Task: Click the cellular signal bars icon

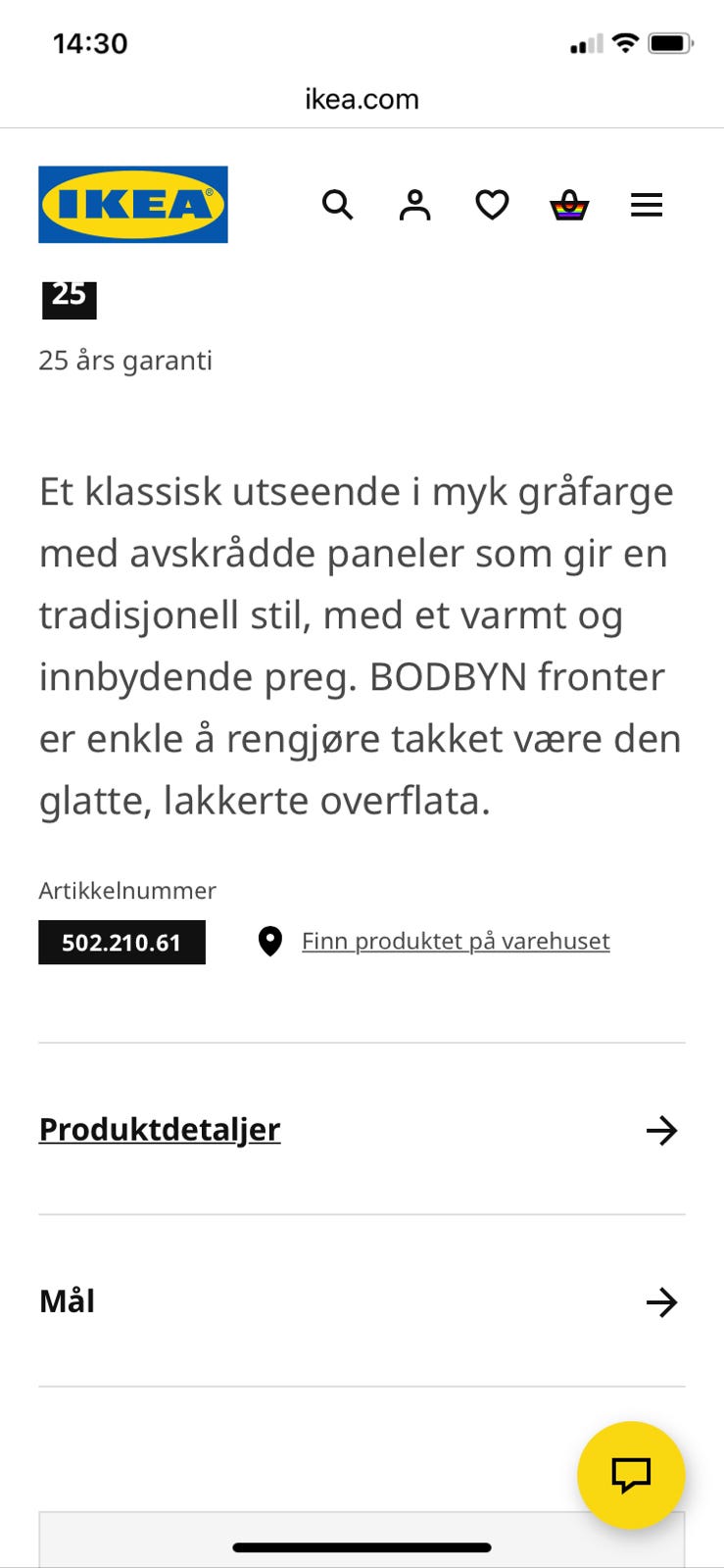Action: [585, 43]
